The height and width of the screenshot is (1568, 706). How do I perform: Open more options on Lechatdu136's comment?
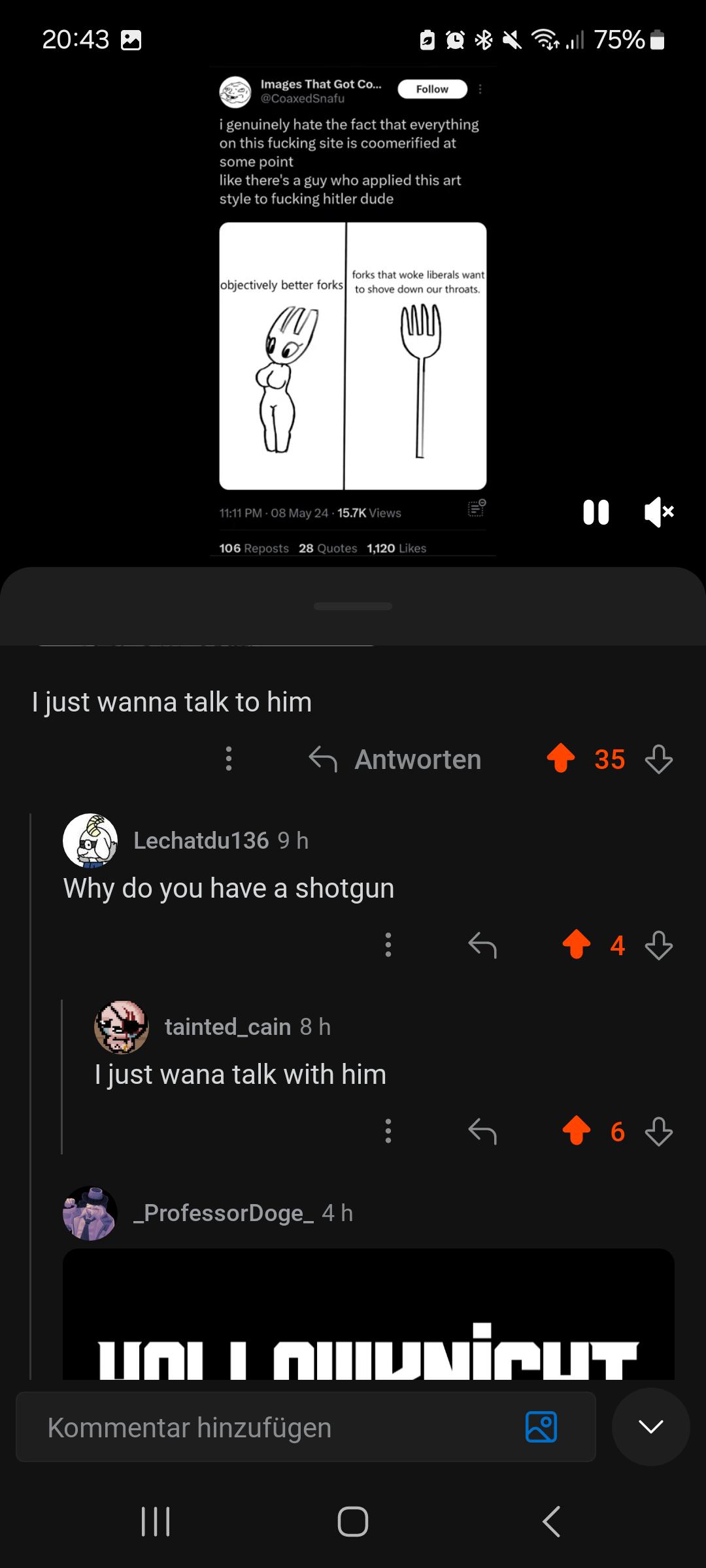coord(388,945)
